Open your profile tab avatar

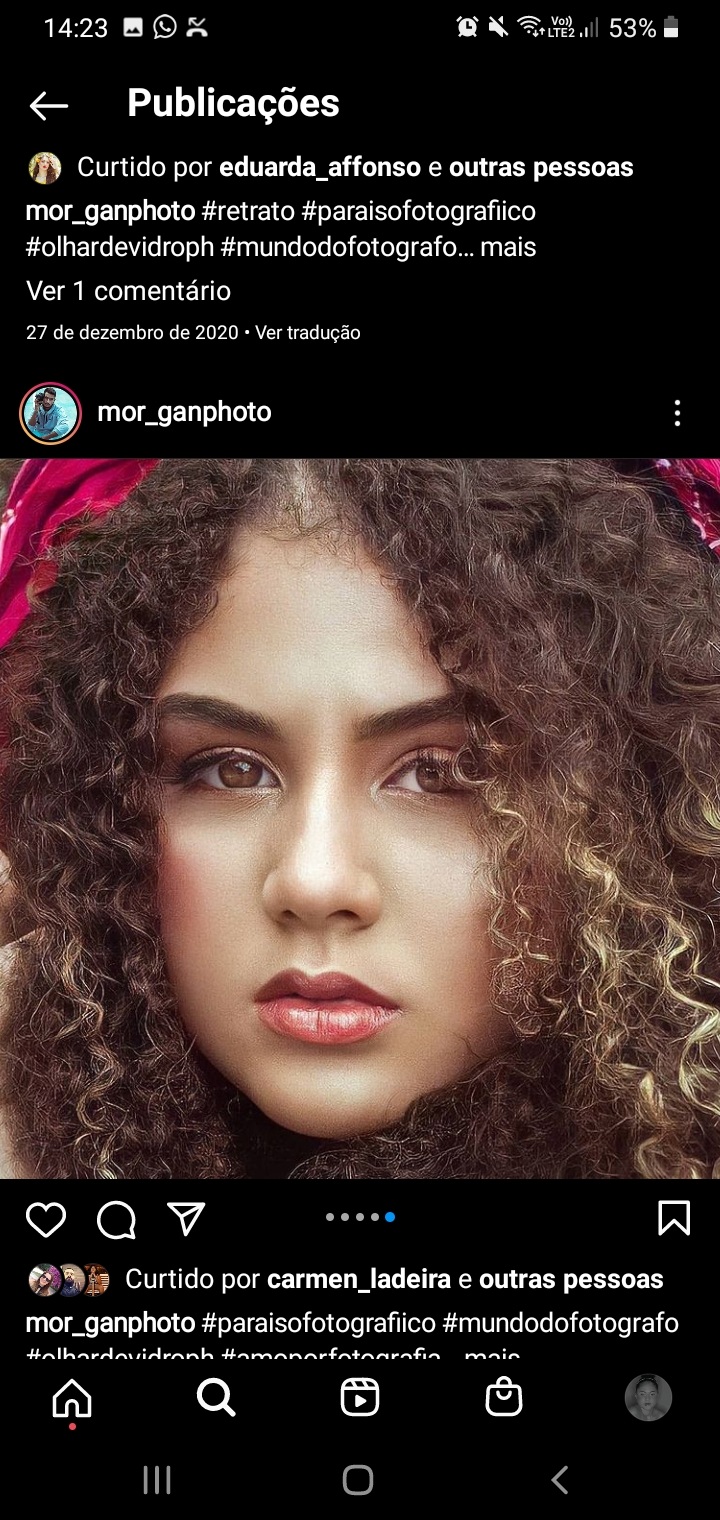pyautogui.click(x=648, y=1398)
